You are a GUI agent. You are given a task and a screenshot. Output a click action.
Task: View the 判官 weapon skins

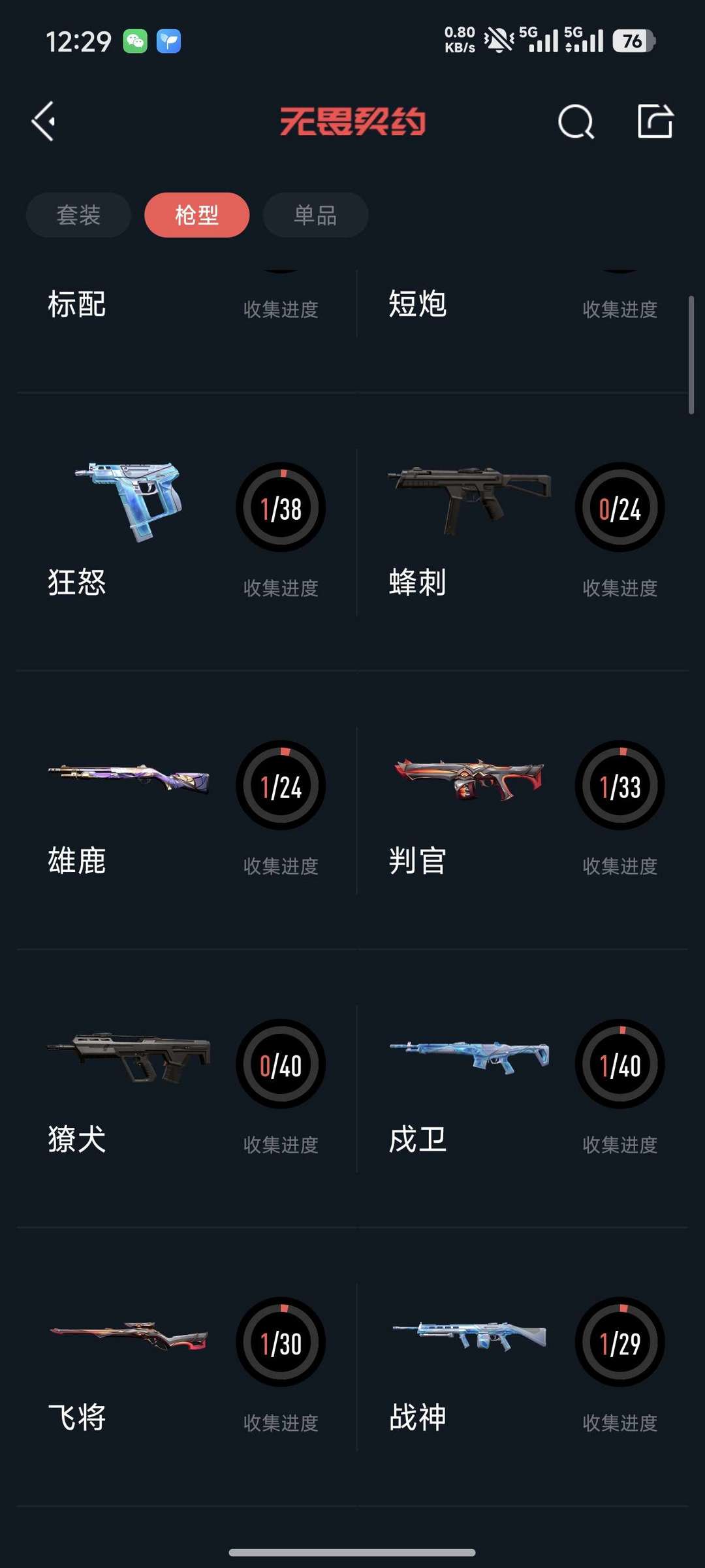click(522, 808)
